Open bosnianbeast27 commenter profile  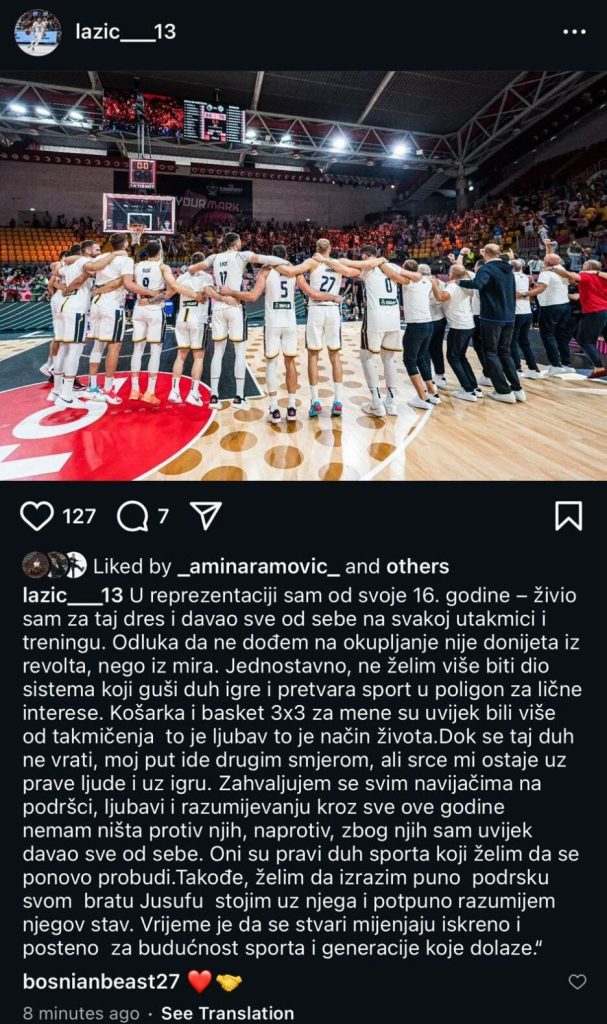coord(100,981)
